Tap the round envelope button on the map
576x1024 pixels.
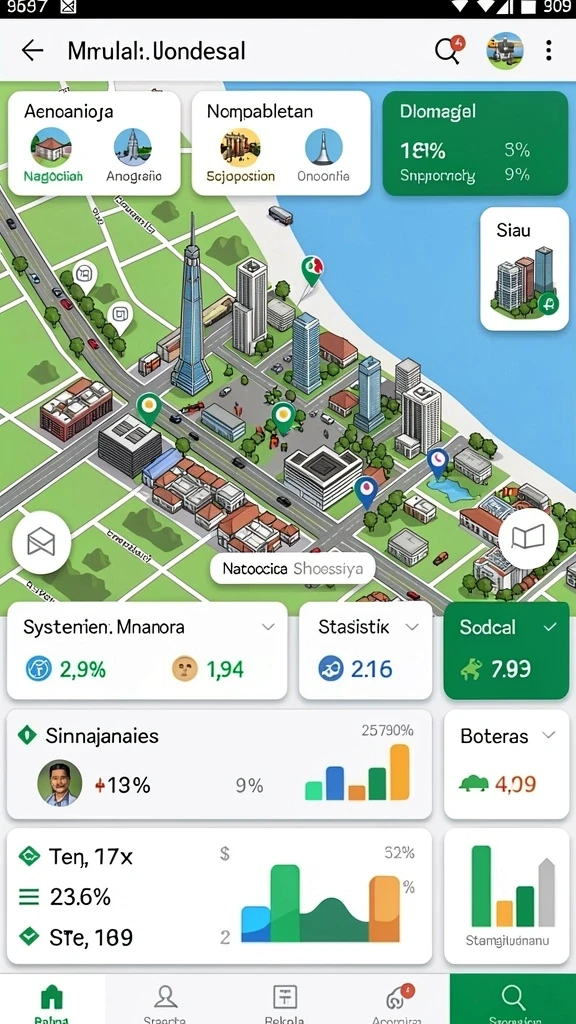(41, 543)
